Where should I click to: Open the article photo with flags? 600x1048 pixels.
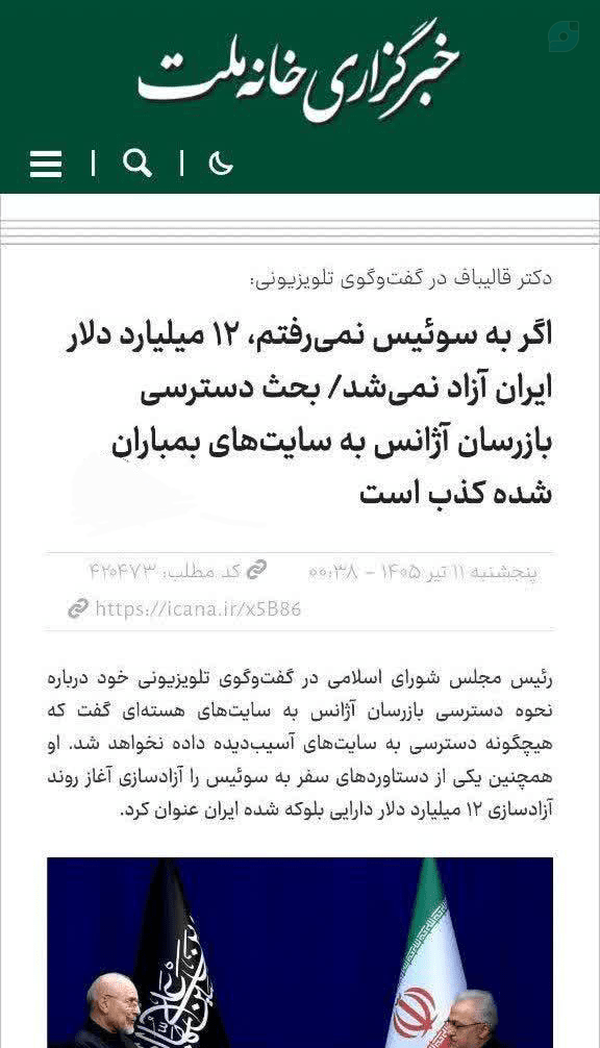click(x=300, y=952)
